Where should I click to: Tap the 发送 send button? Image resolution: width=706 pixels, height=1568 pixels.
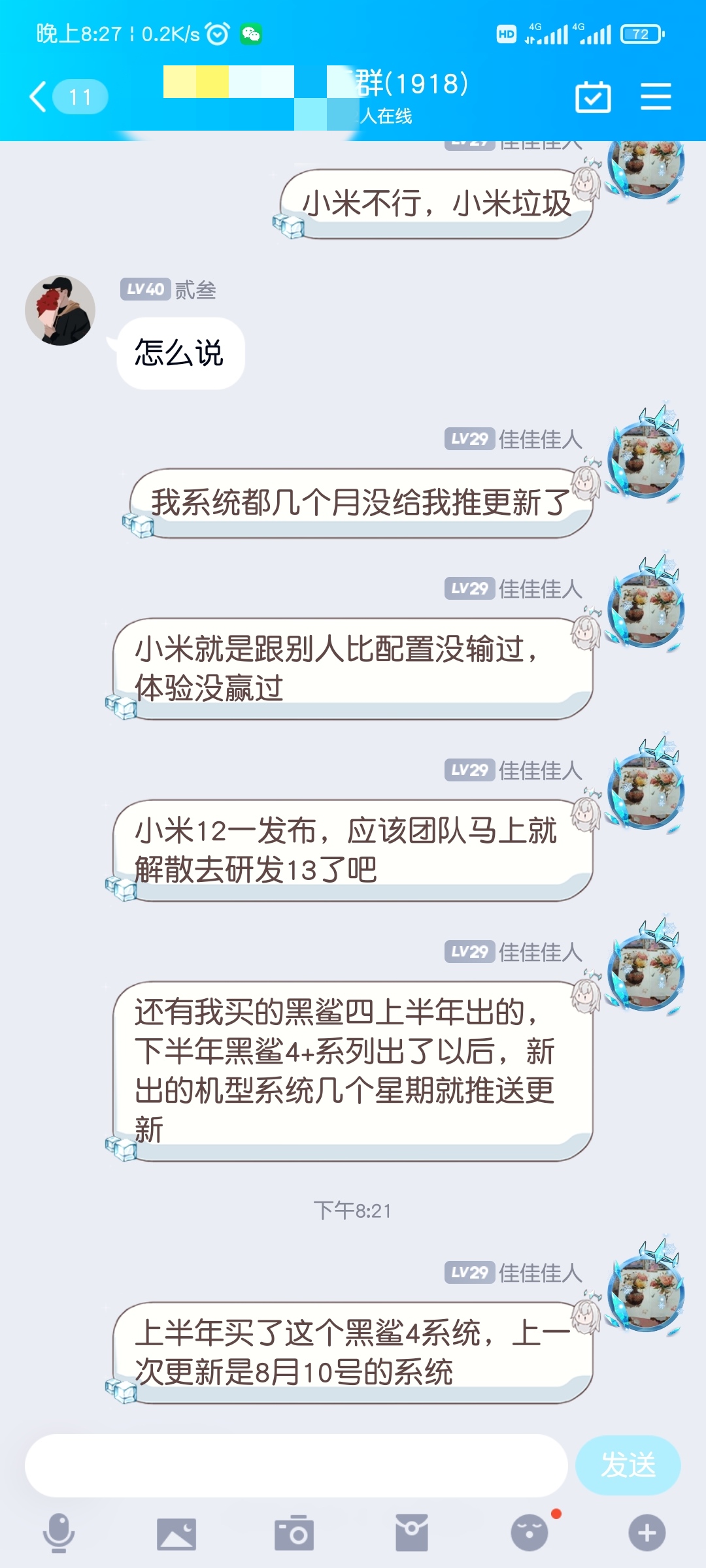628,1465
